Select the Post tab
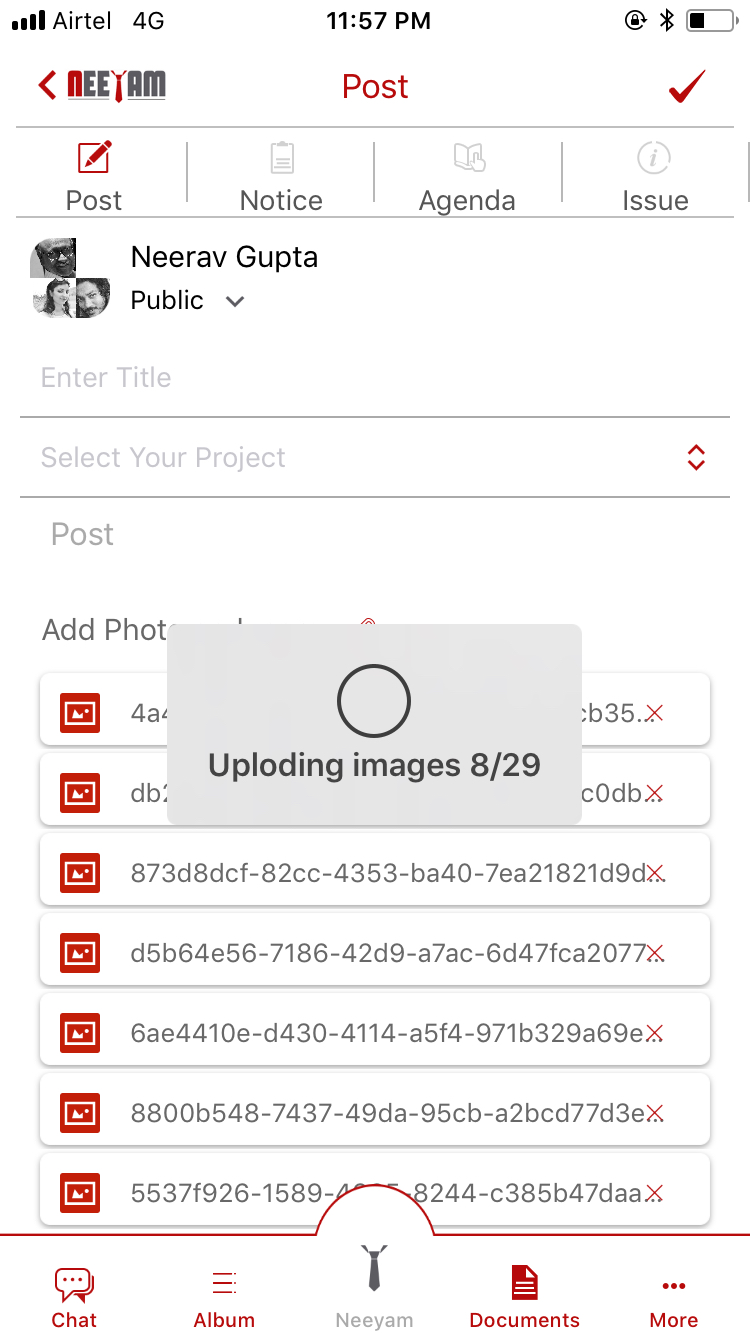Viewport: 750px width, 1334px height. tap(94, 177)
